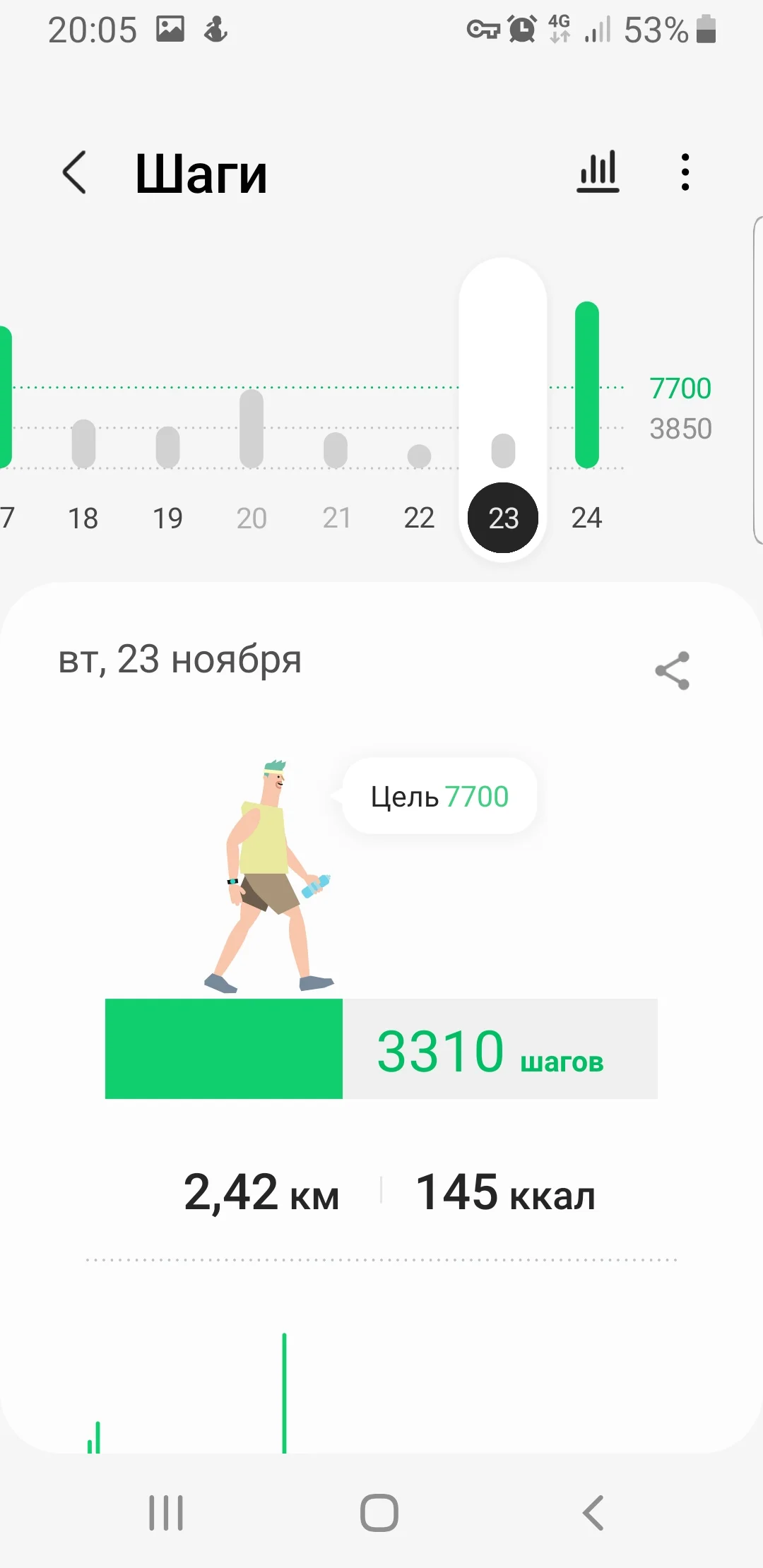
Task: Tap the gallery icon in status bar
Action: (172, 30)
